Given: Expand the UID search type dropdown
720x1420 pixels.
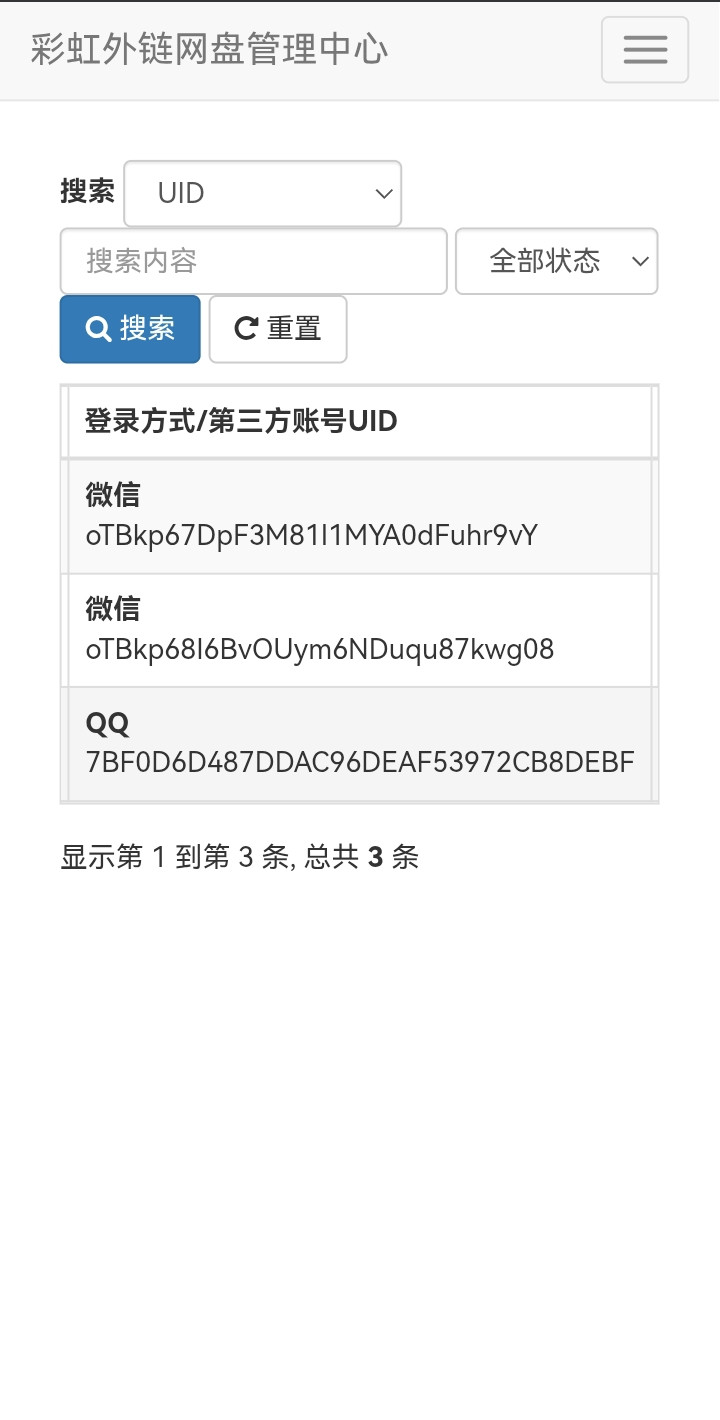Looking at the screenshot, I should 262,193.
